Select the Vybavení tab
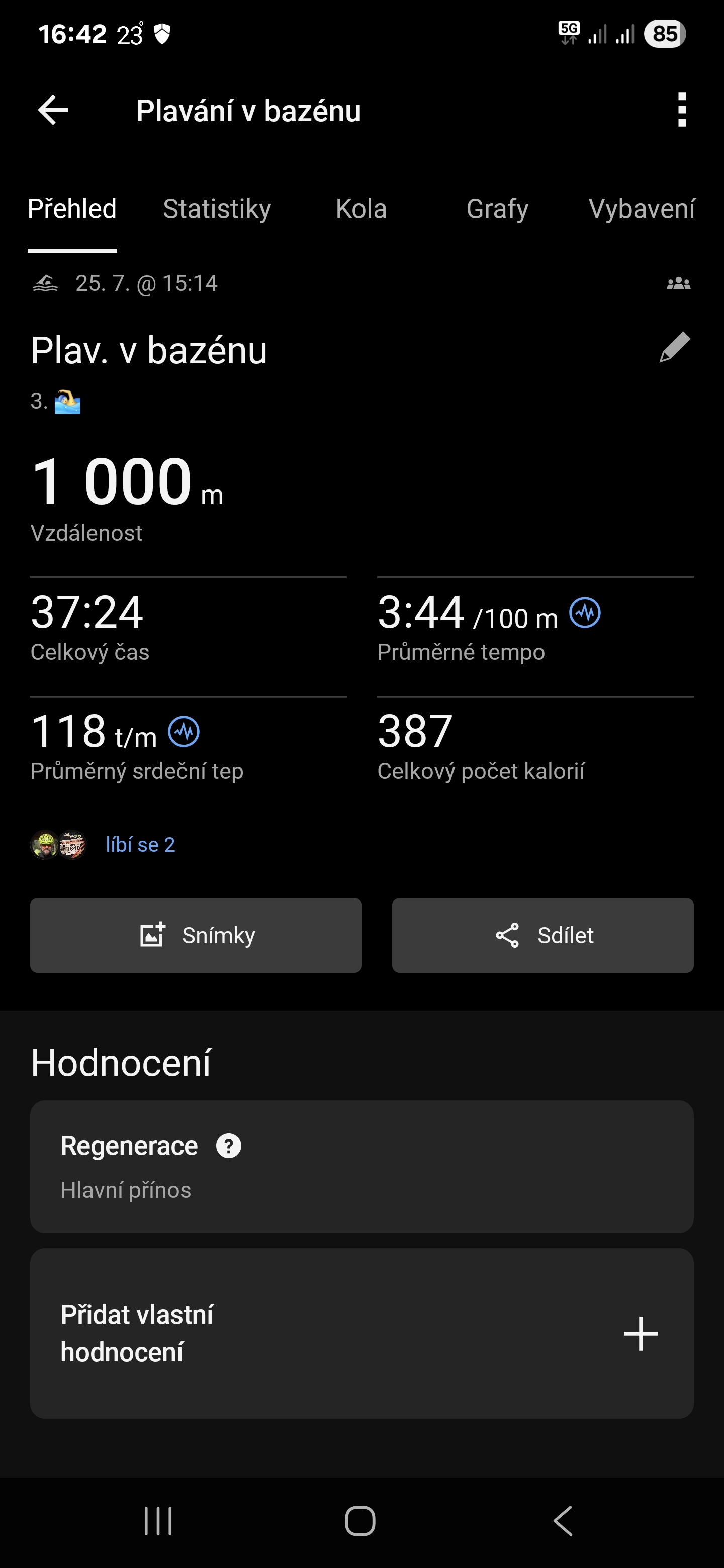 (641, 209)
